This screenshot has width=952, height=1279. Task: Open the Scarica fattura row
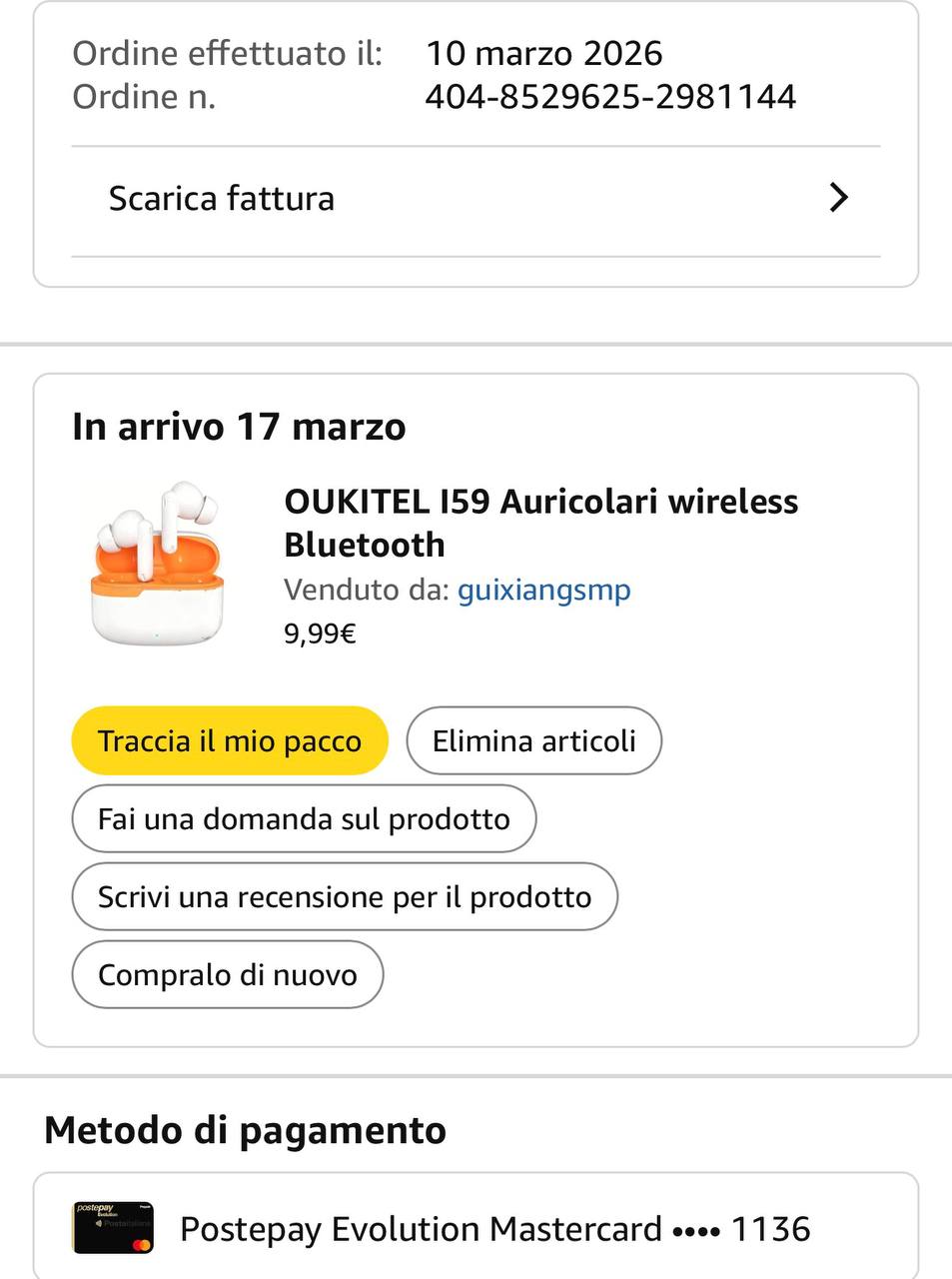click(x=476, y=199)
